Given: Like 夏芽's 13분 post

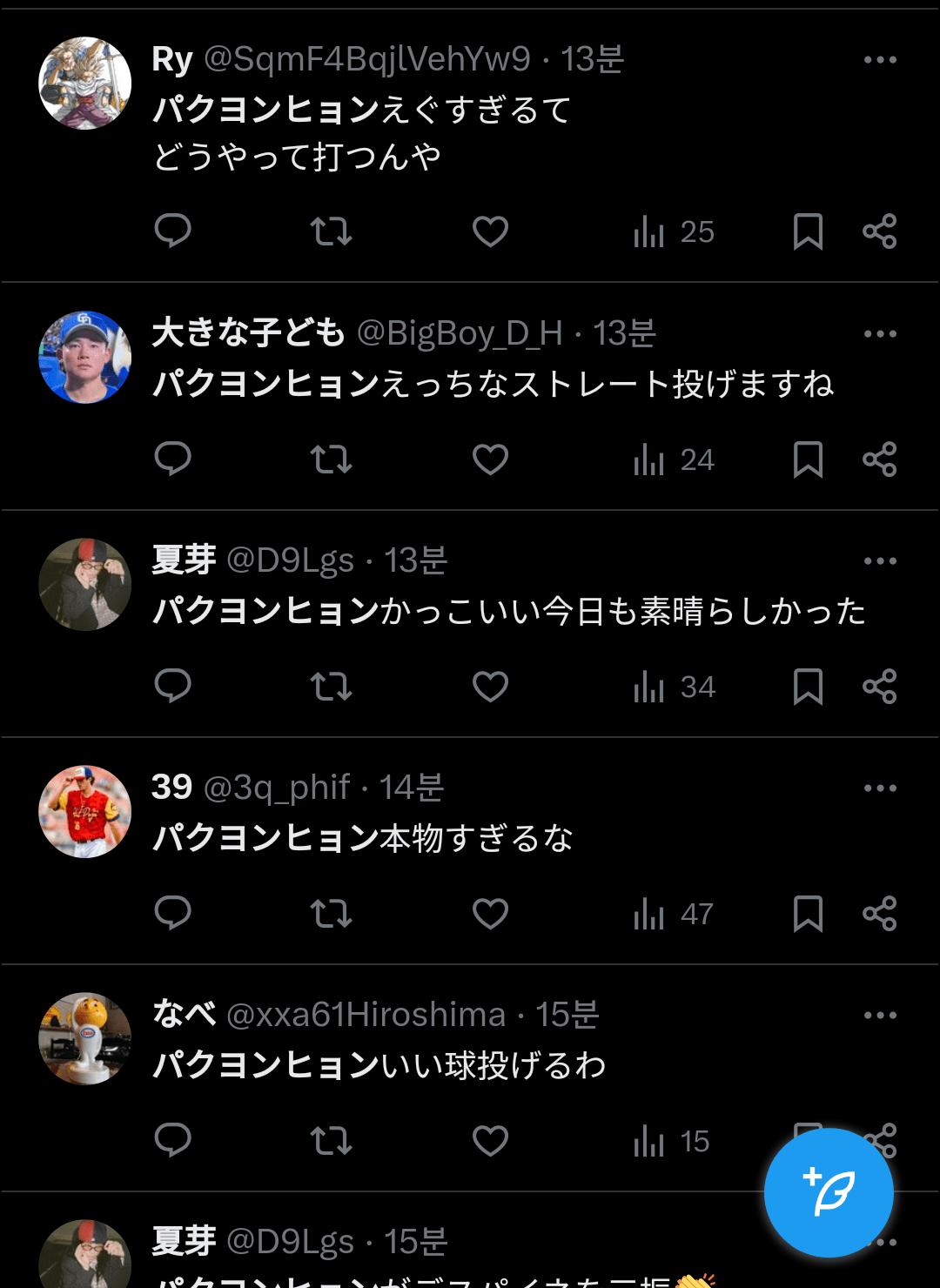Looking at the screenshot, I should coord(490,687).
